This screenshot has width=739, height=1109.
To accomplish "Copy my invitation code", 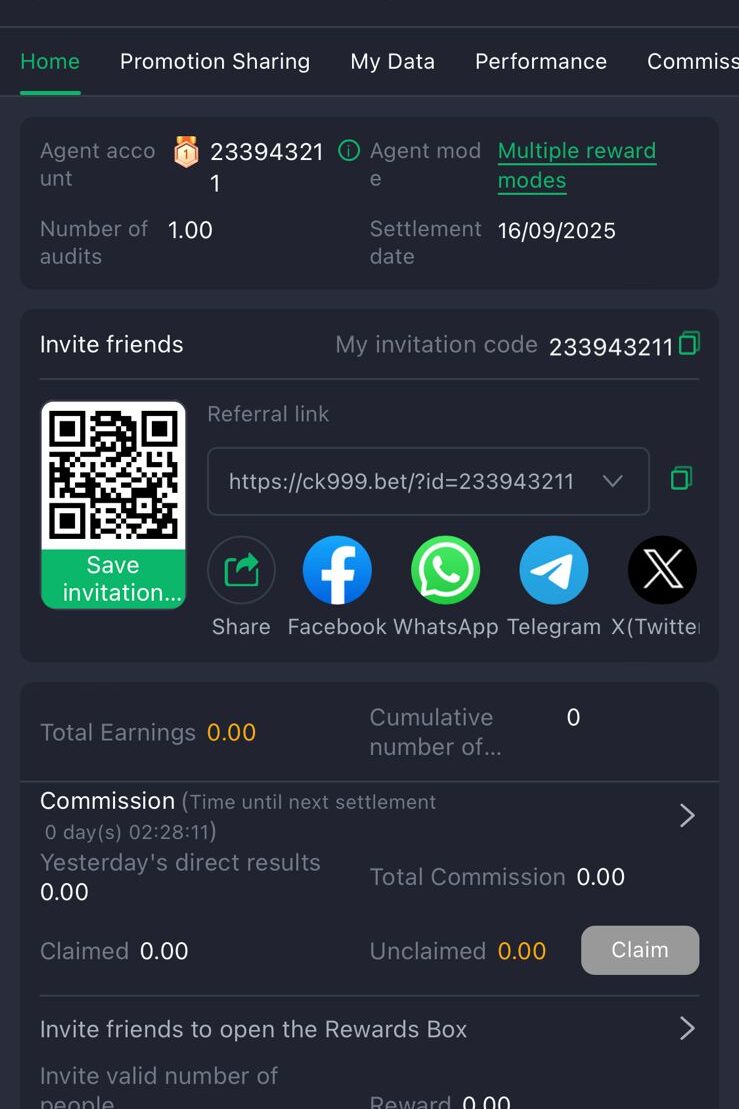I will coord(689,344).
